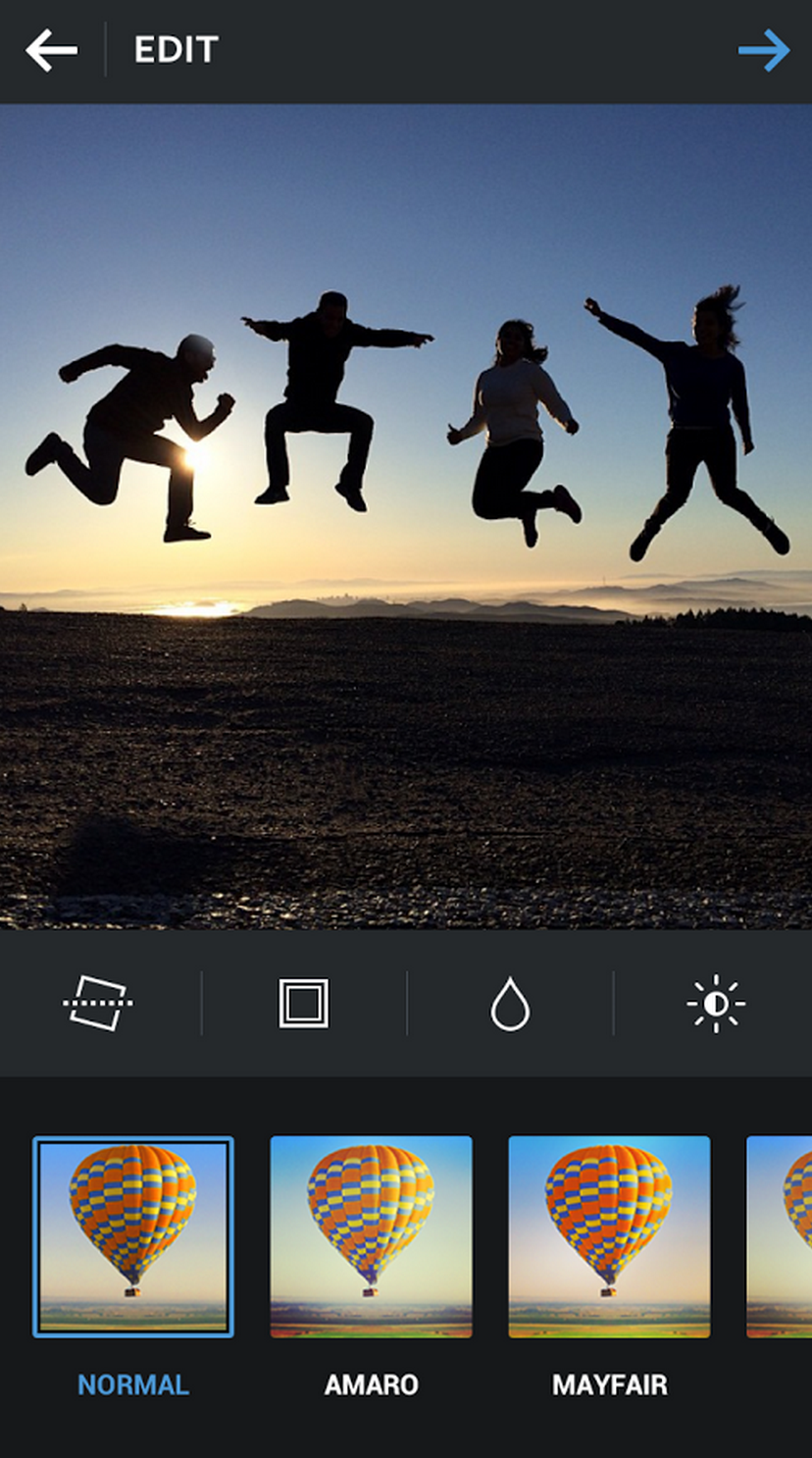Viewport: 812px width, 1458px height.
Task: Toggle the photo border frame
Action: (303, 1003)
